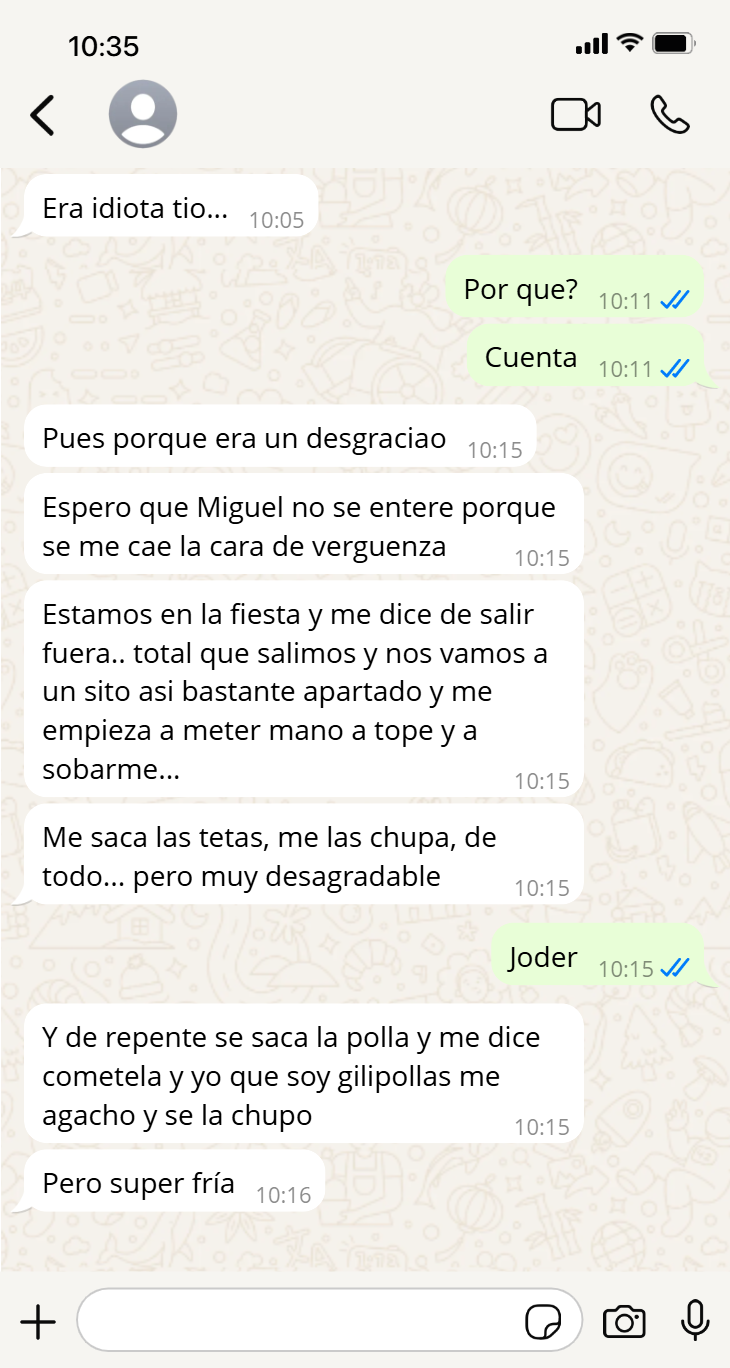Focus the message text field
The image size is (730, 1368).
pos(300,1322)
